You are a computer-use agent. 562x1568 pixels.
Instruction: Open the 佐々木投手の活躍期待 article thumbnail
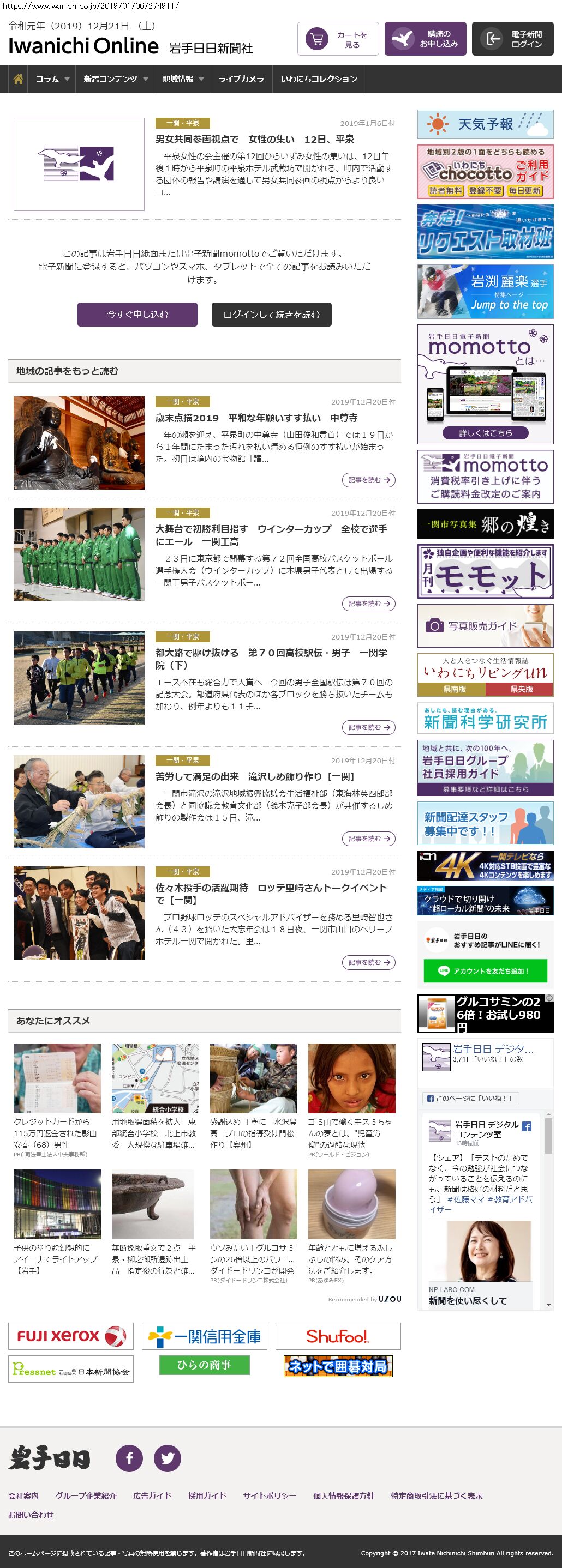[79, 913]
